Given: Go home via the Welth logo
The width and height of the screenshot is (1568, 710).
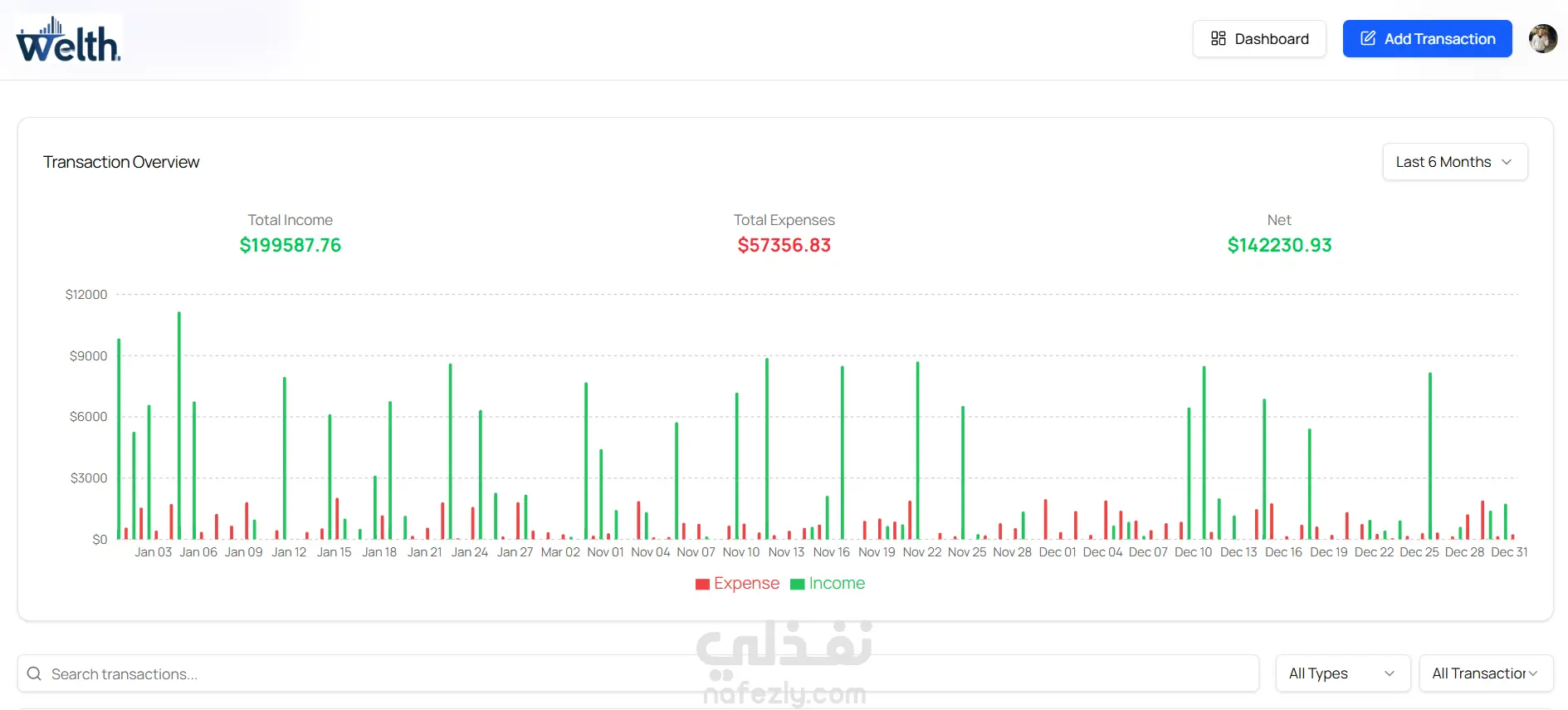Looking at the screenshot, I should 69,40.
